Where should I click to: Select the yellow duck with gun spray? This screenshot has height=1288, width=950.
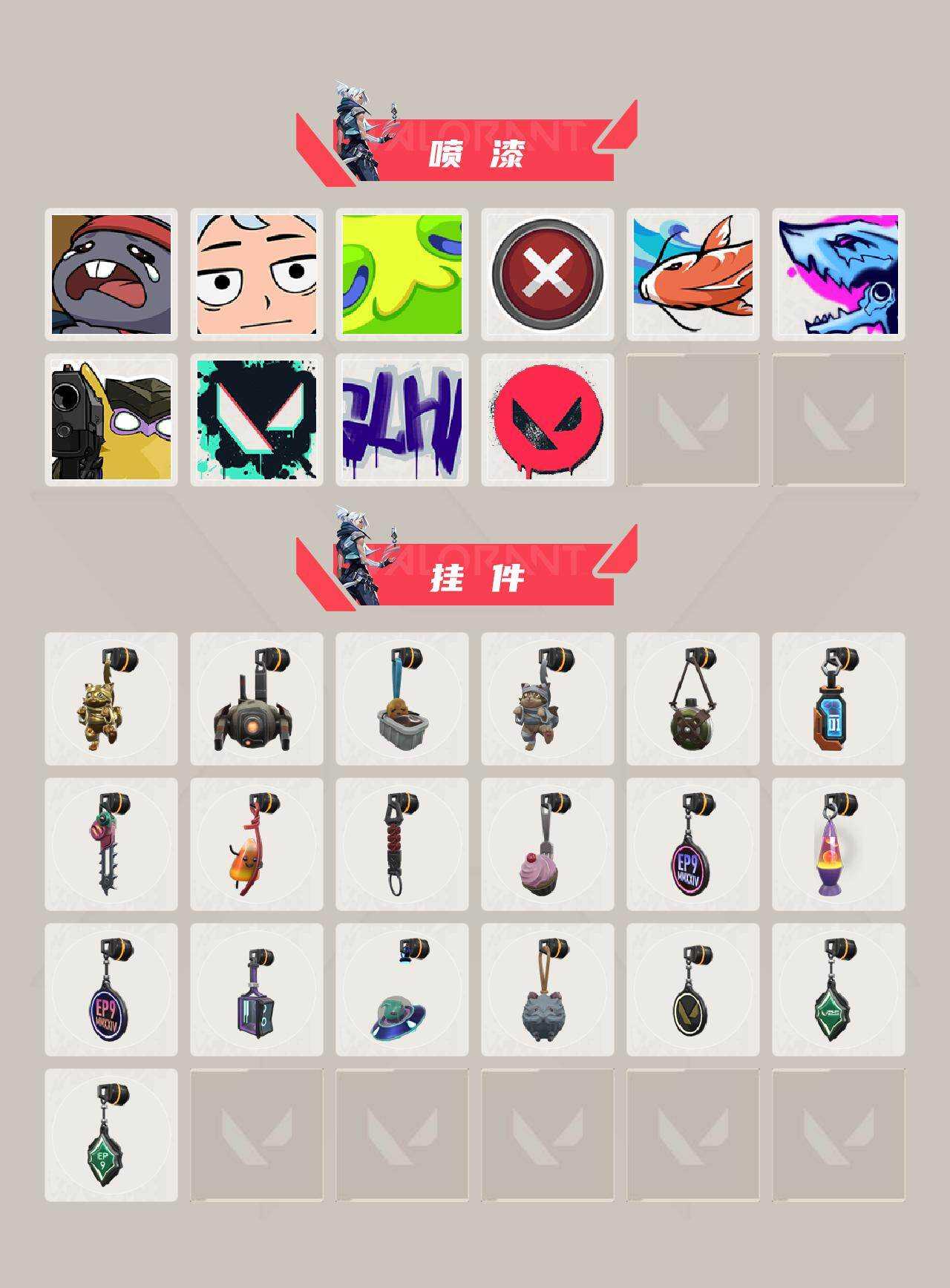[x=111, y=418]
